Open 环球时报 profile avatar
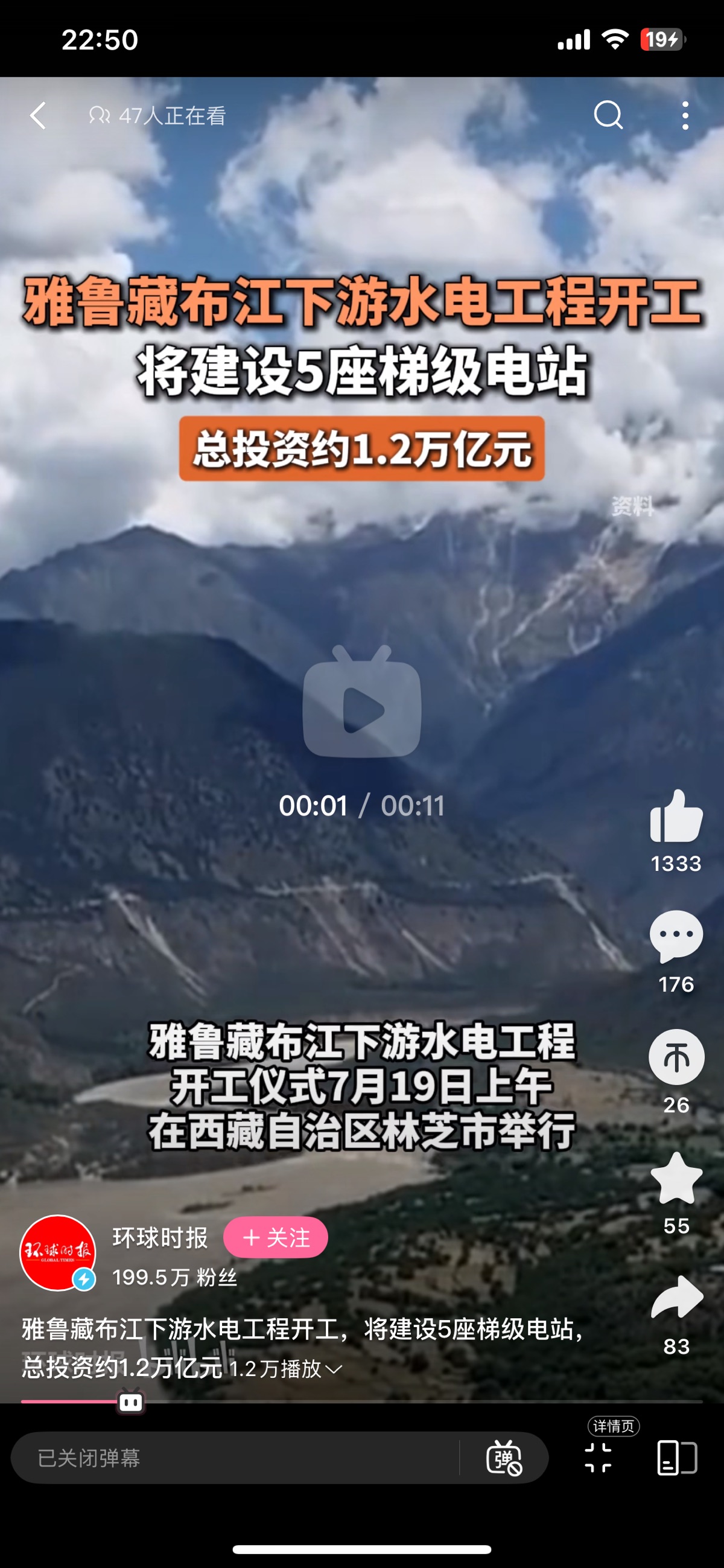Screen dimensions: 724x1568 tap(58, 1253)
